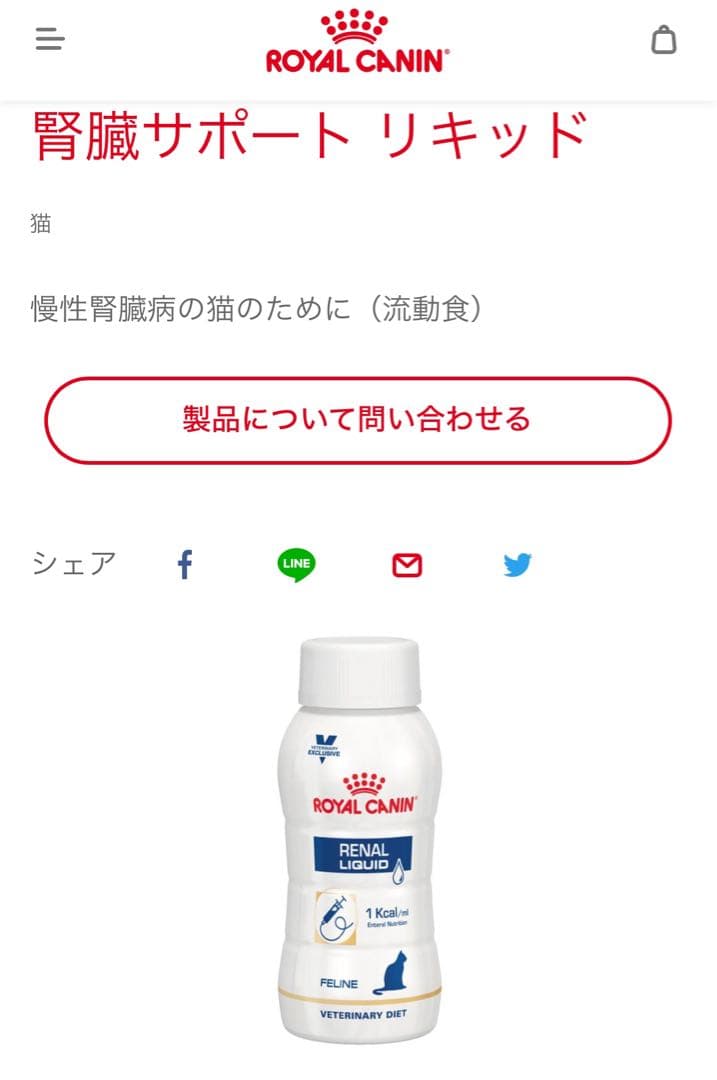Tap 製品について問い合わせる button
The image size is (717, 1080).
click(357, 420)
